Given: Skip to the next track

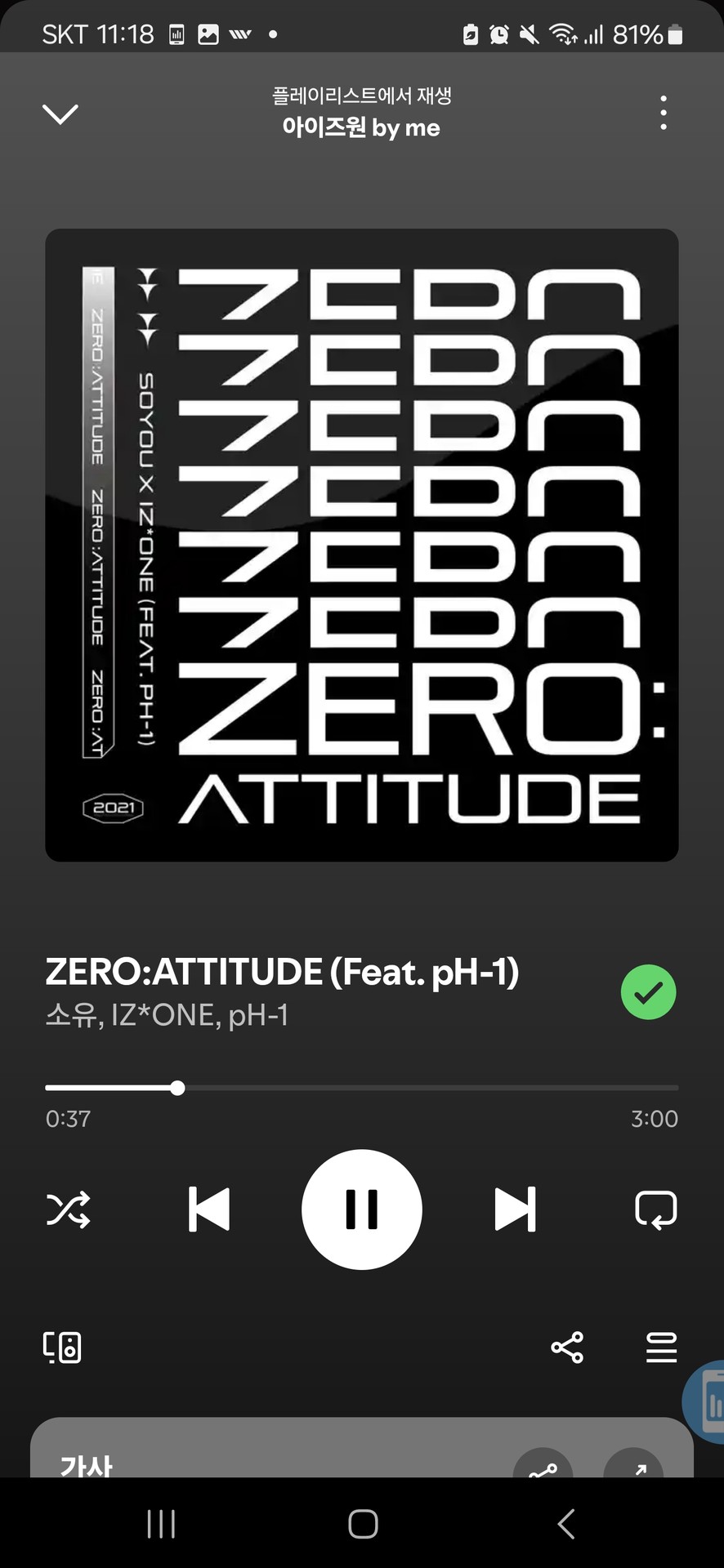Looking at the screenshot, I should click(x=515, y=1209).
